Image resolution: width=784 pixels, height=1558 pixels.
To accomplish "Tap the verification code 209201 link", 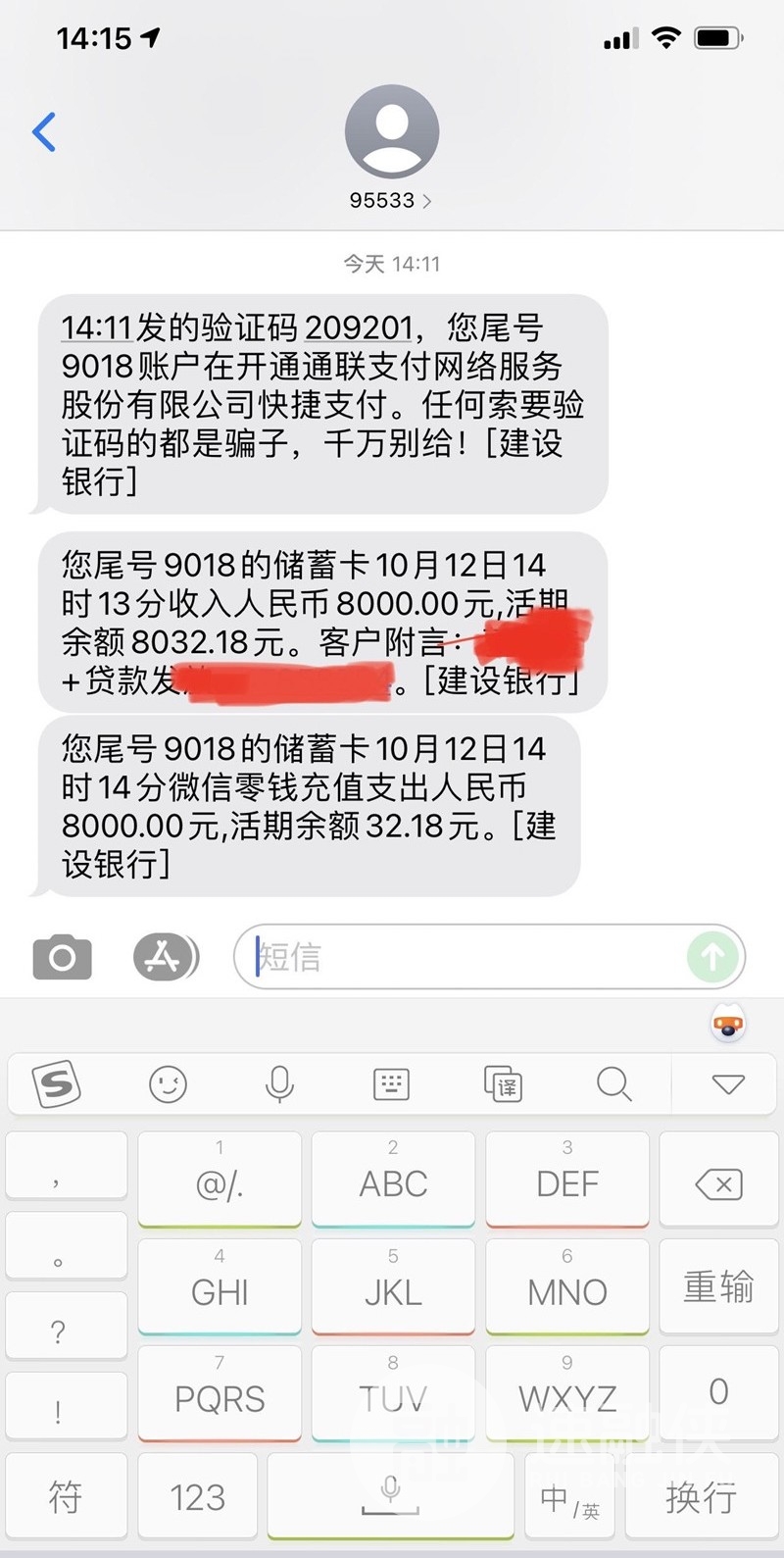I will 358,327.
